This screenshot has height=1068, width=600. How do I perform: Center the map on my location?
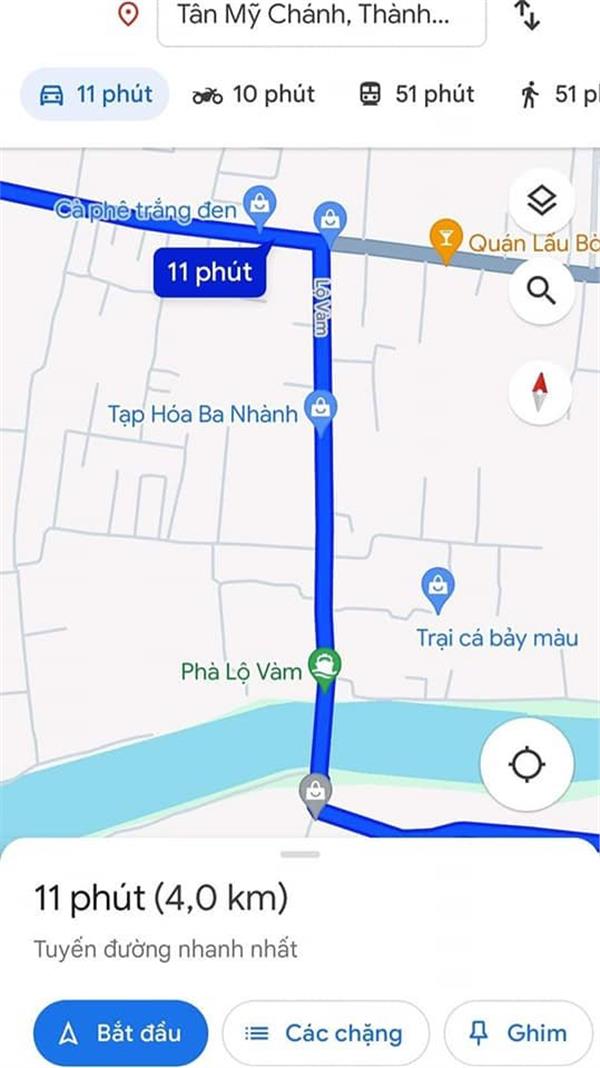pyautogui.click(x=527, y=766)
